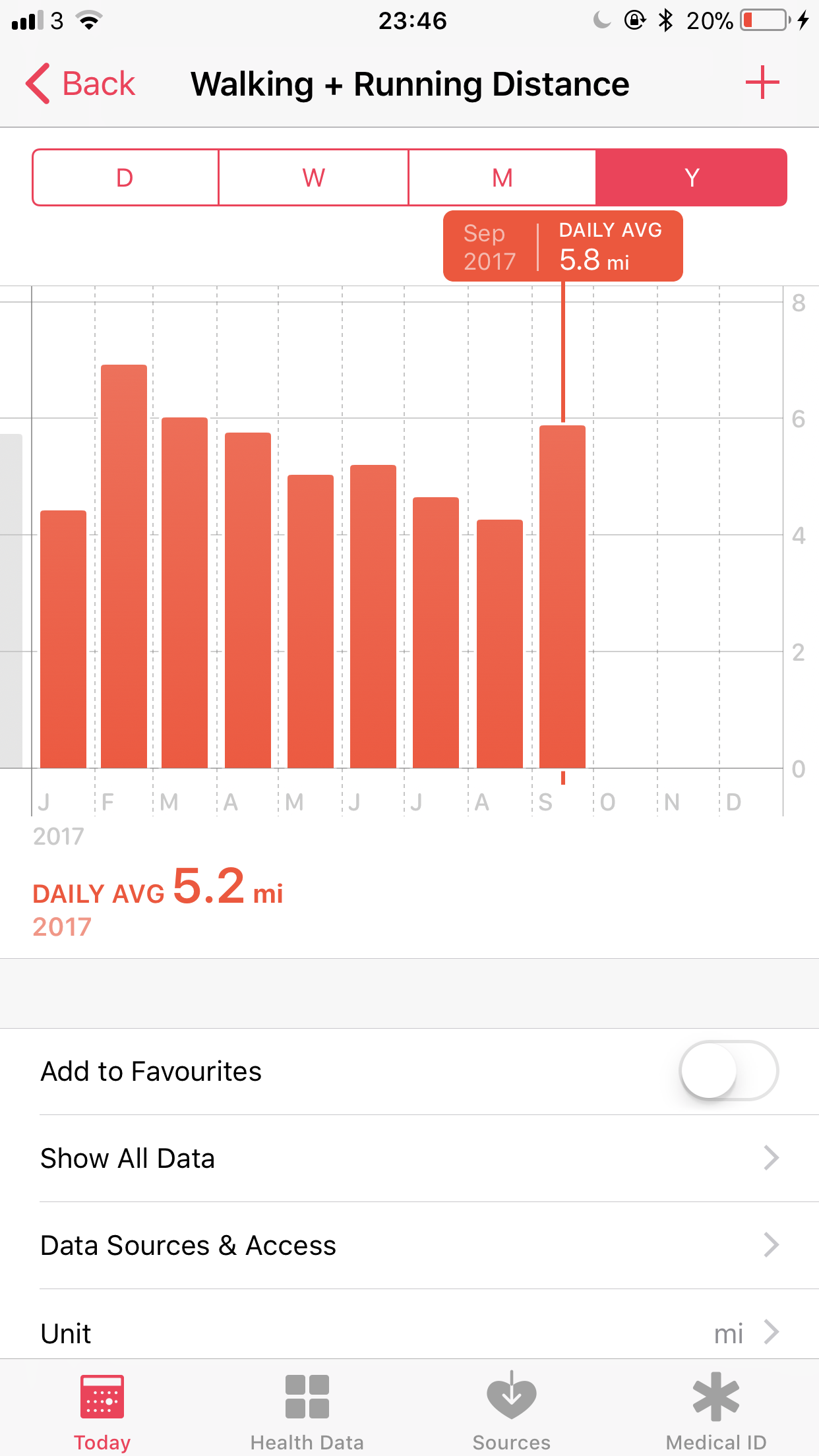Open Data Sources & Access
The image size is (819, 1456).
[409, 1245]
